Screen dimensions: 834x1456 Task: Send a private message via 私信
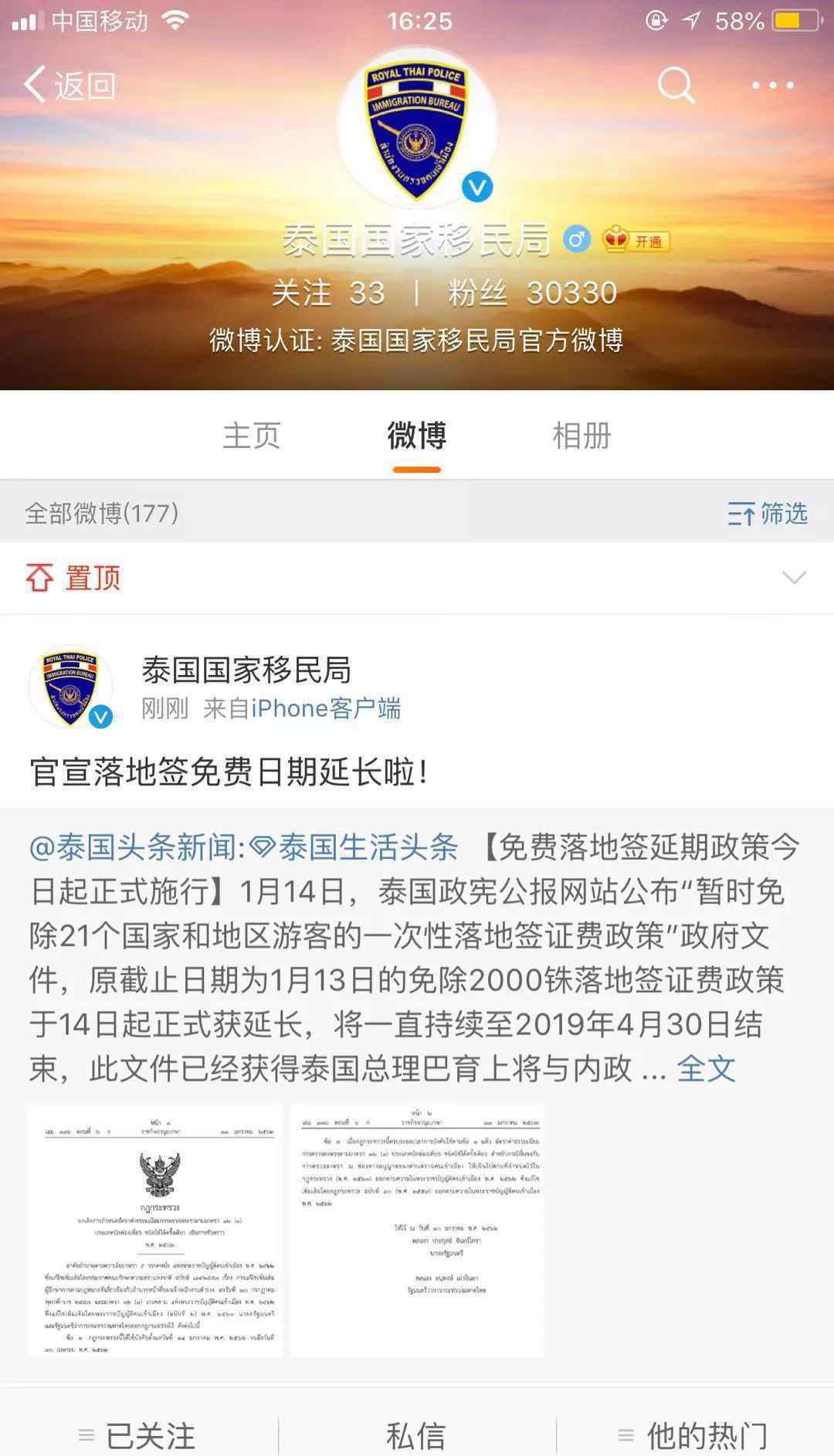(x=416, y=1435)
